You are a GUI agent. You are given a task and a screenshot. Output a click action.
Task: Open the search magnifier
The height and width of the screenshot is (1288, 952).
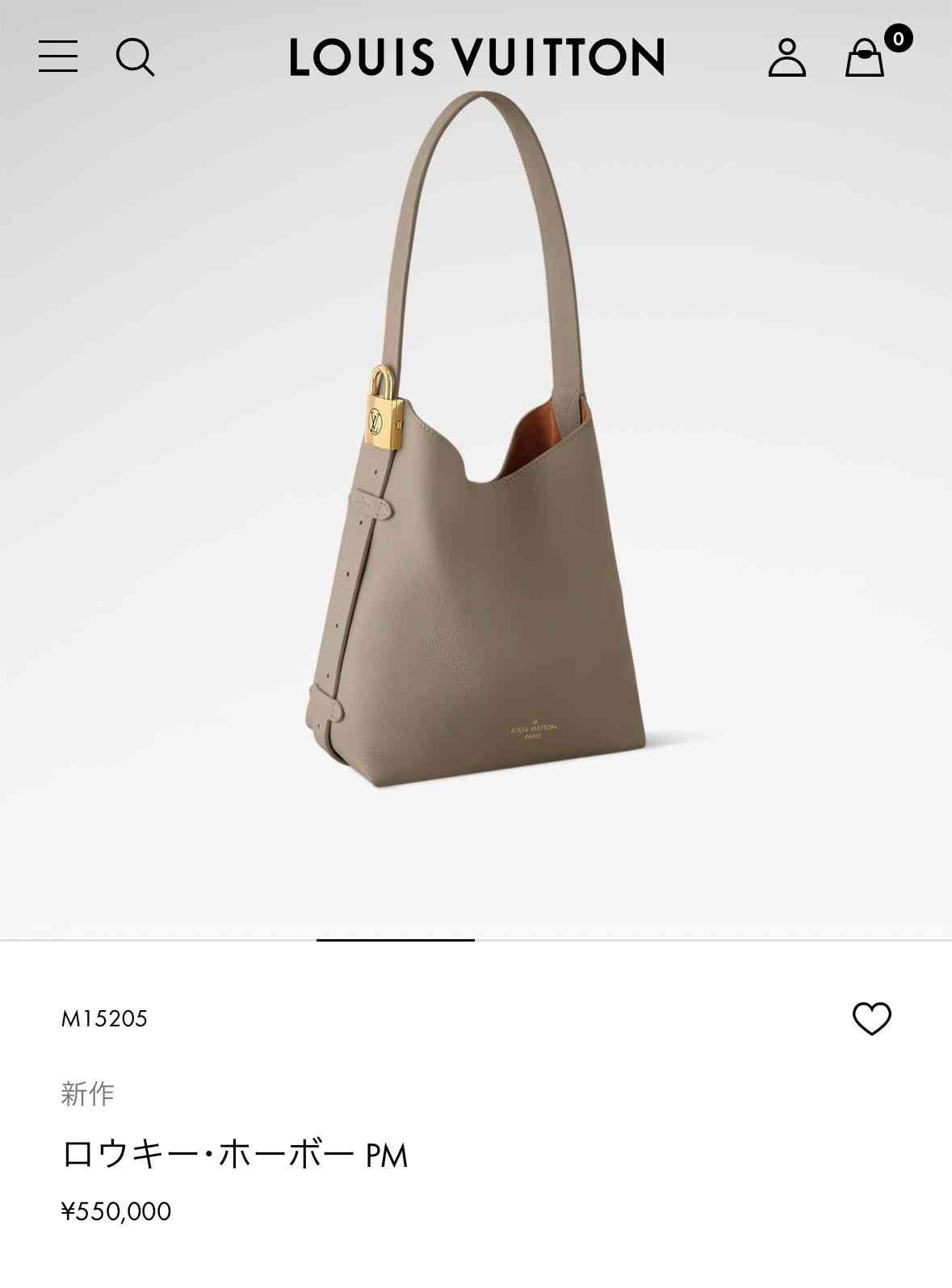click(x=135, y=57)
